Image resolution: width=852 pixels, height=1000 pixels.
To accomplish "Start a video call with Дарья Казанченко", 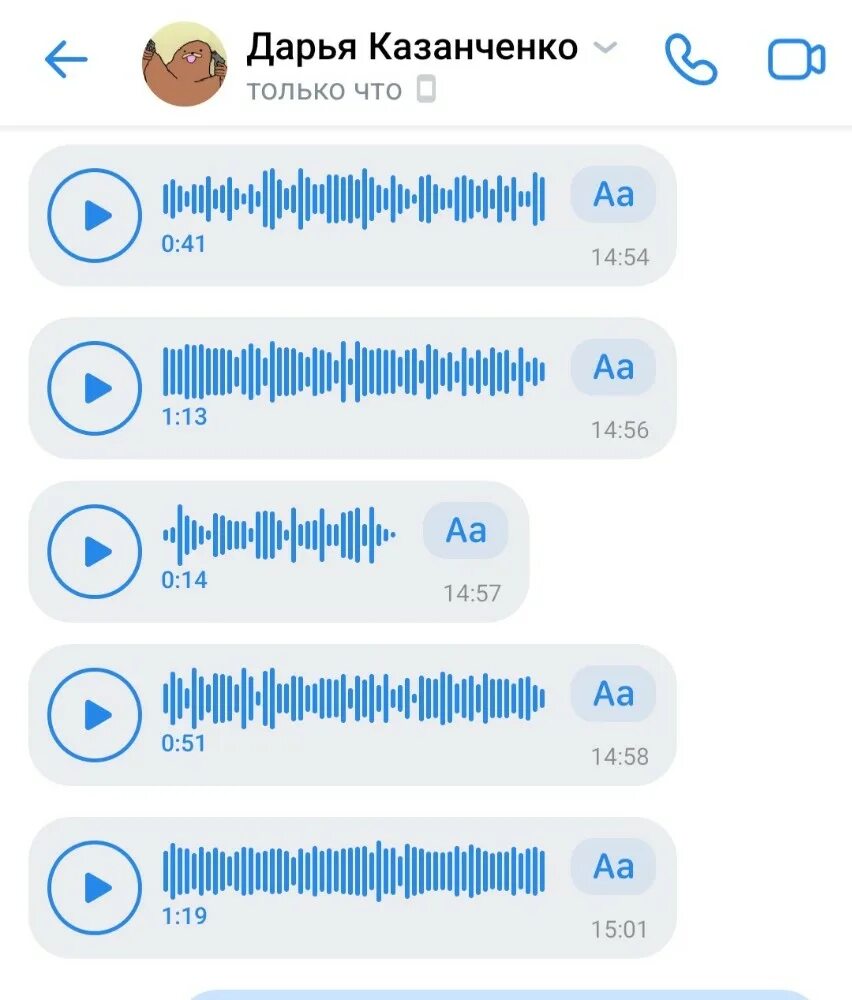I will click(x=796, y=60).
